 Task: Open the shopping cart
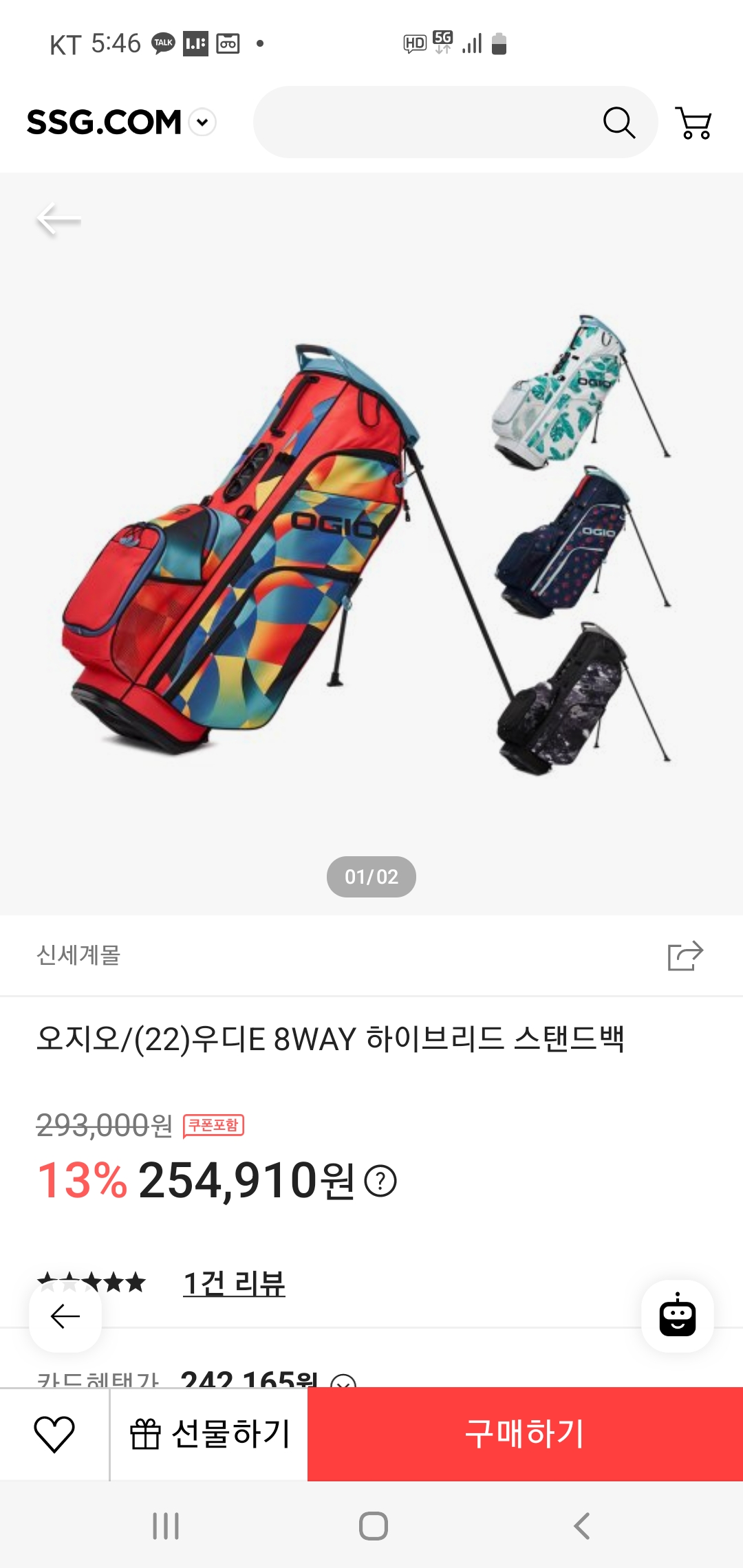click(693, 122)
